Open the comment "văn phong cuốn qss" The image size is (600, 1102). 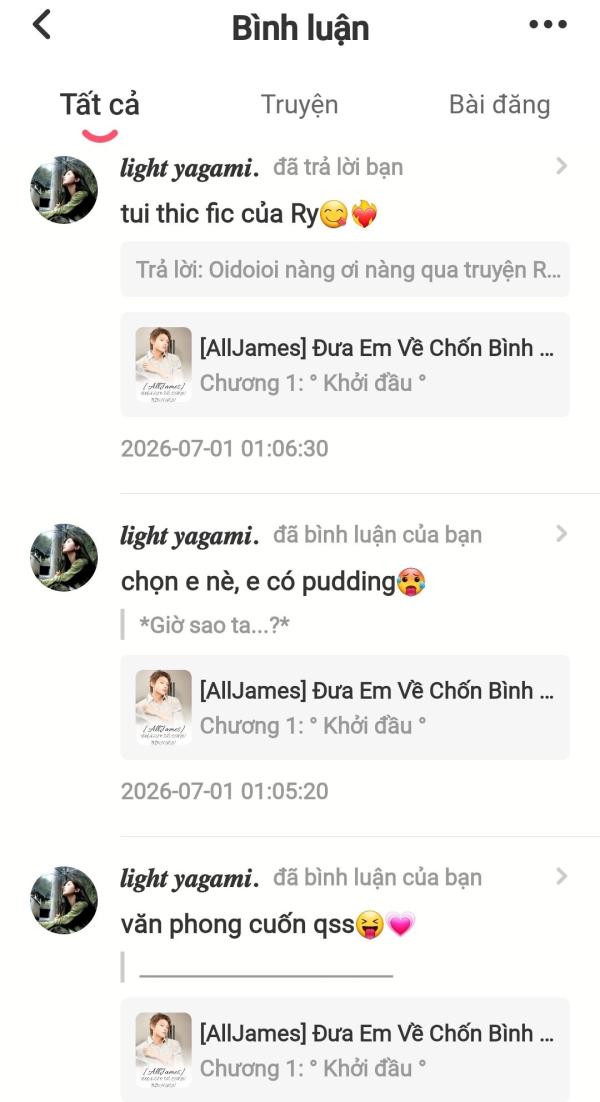pyautogui.click(x=268, y=924)
